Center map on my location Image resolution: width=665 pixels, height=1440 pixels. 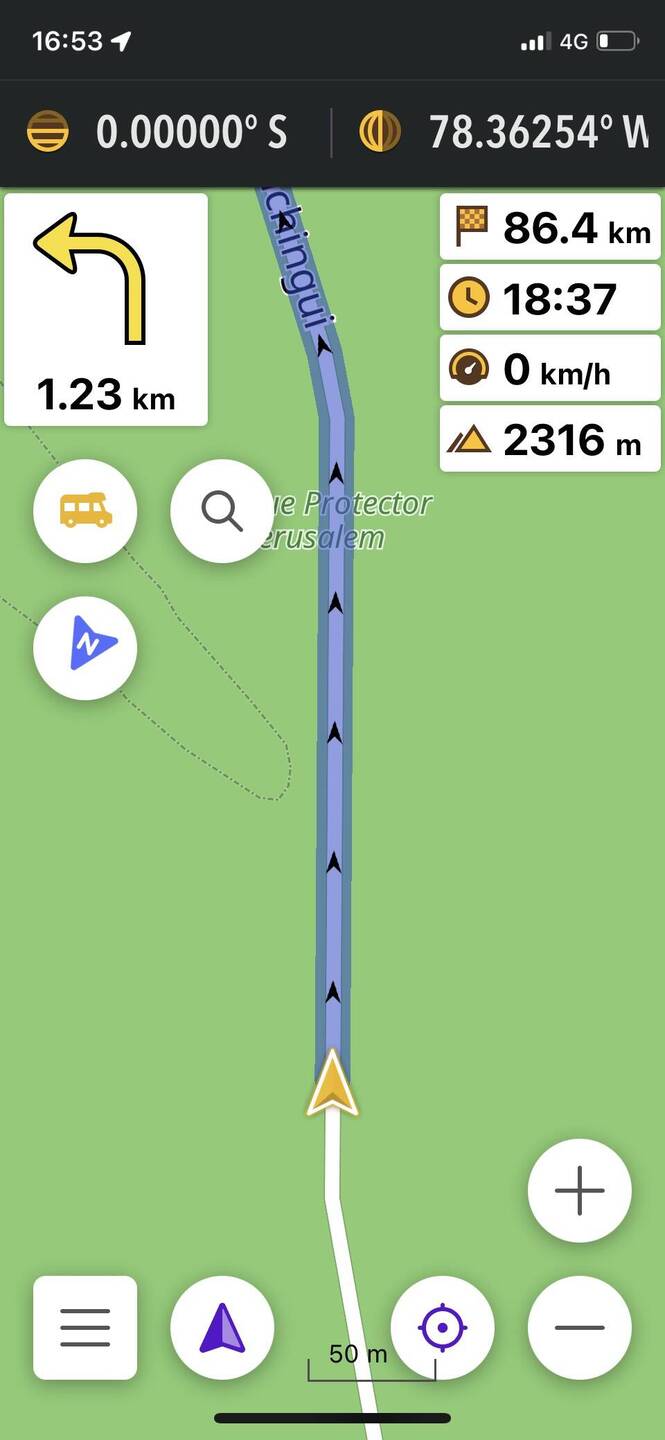[x=442, y=1328]
